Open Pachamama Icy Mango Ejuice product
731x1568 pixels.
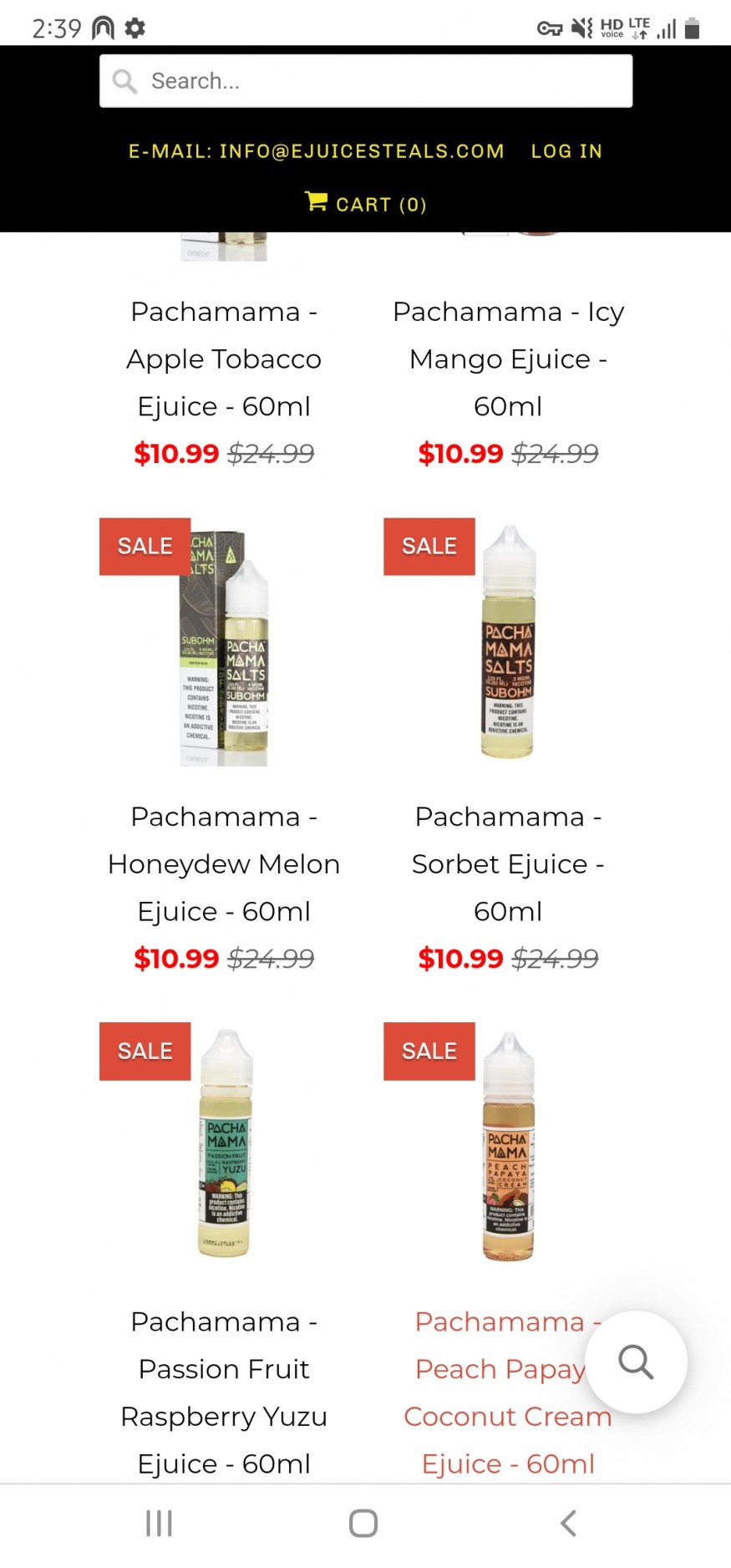(508, 359)
